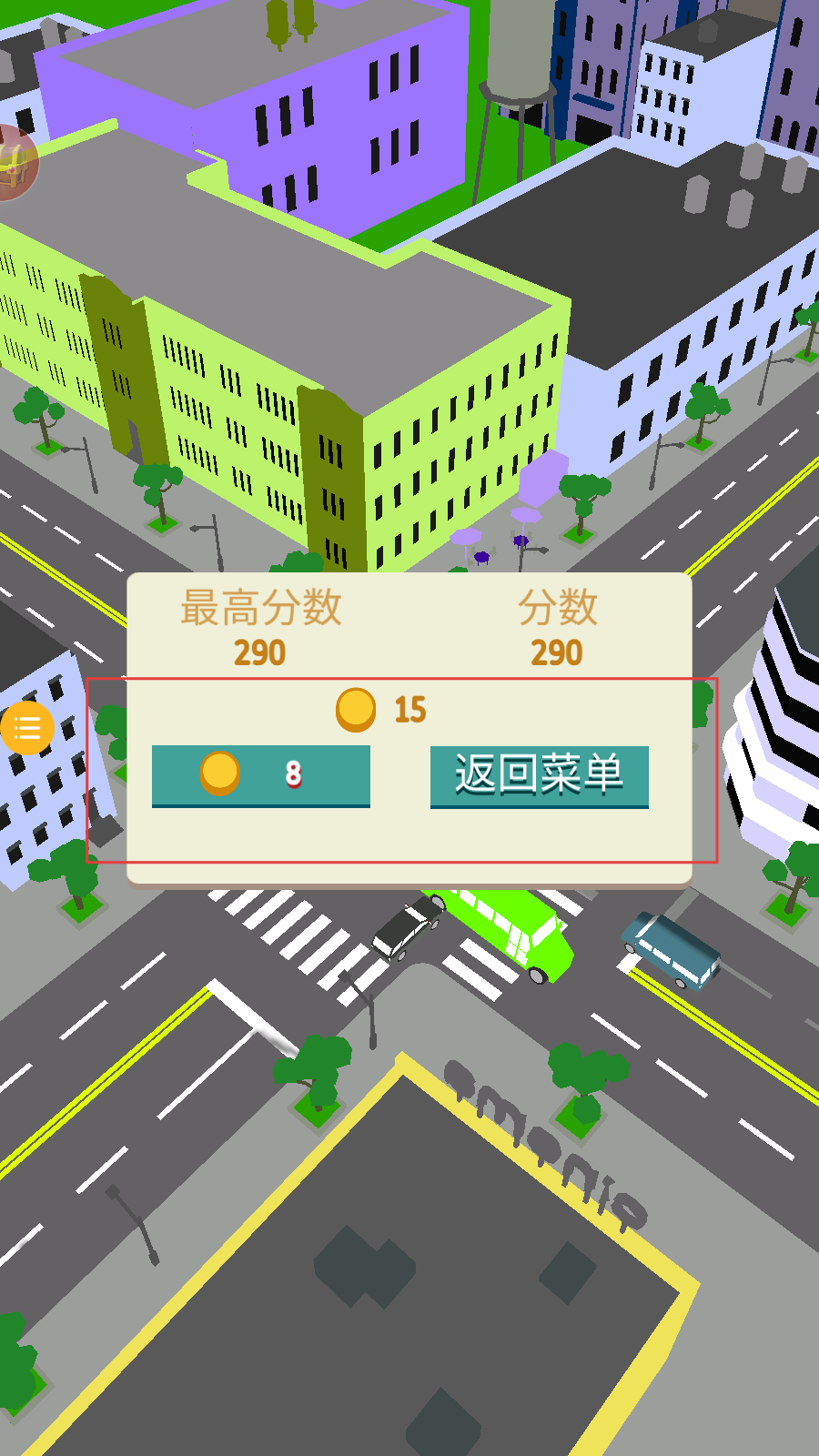Open the orange floating list menu
Viewport: 819px width, 1456px height.
point(26,728)
